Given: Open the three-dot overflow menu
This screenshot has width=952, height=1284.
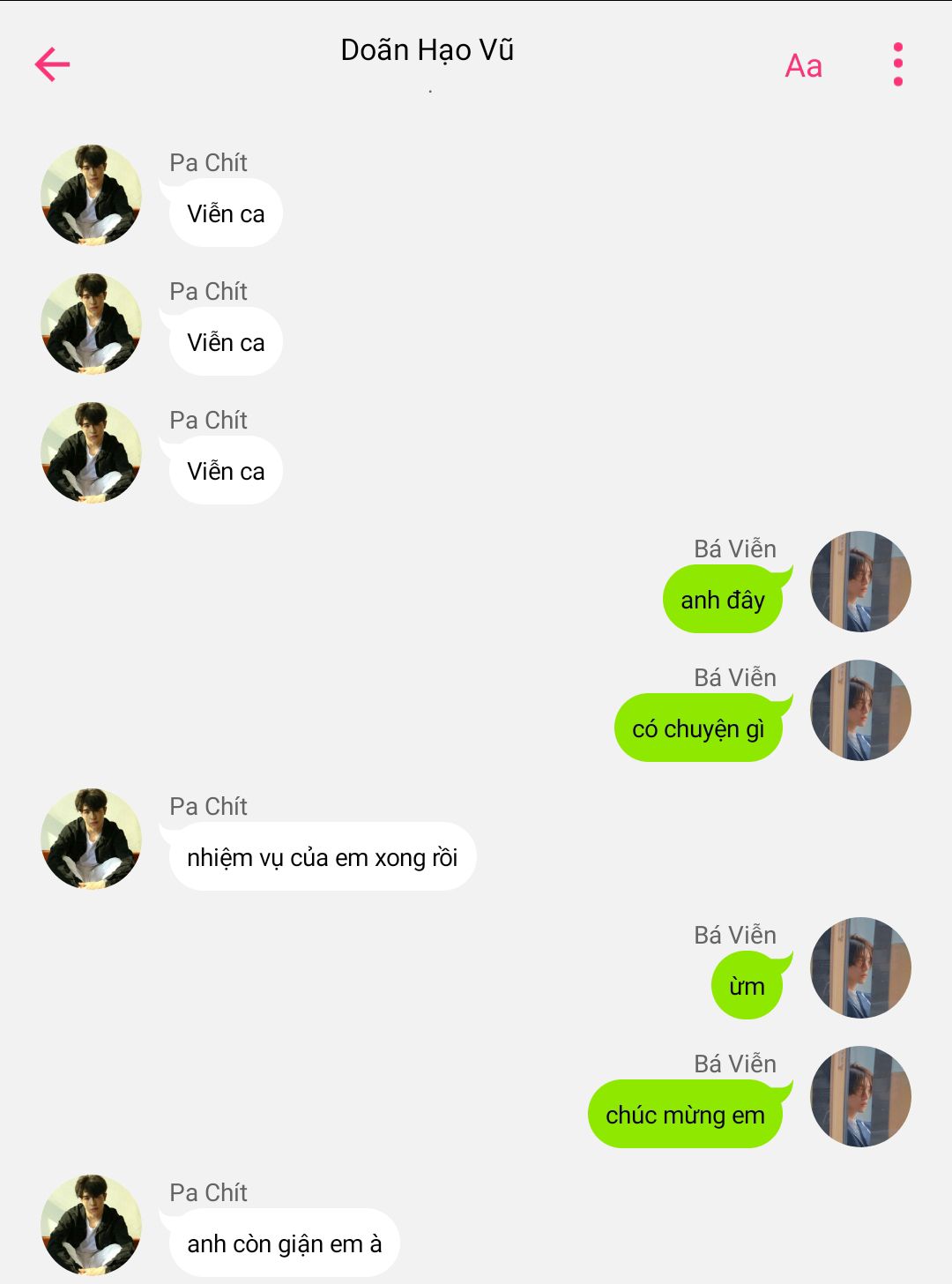Looking at the screenshot, I should [x=897, y=64].
